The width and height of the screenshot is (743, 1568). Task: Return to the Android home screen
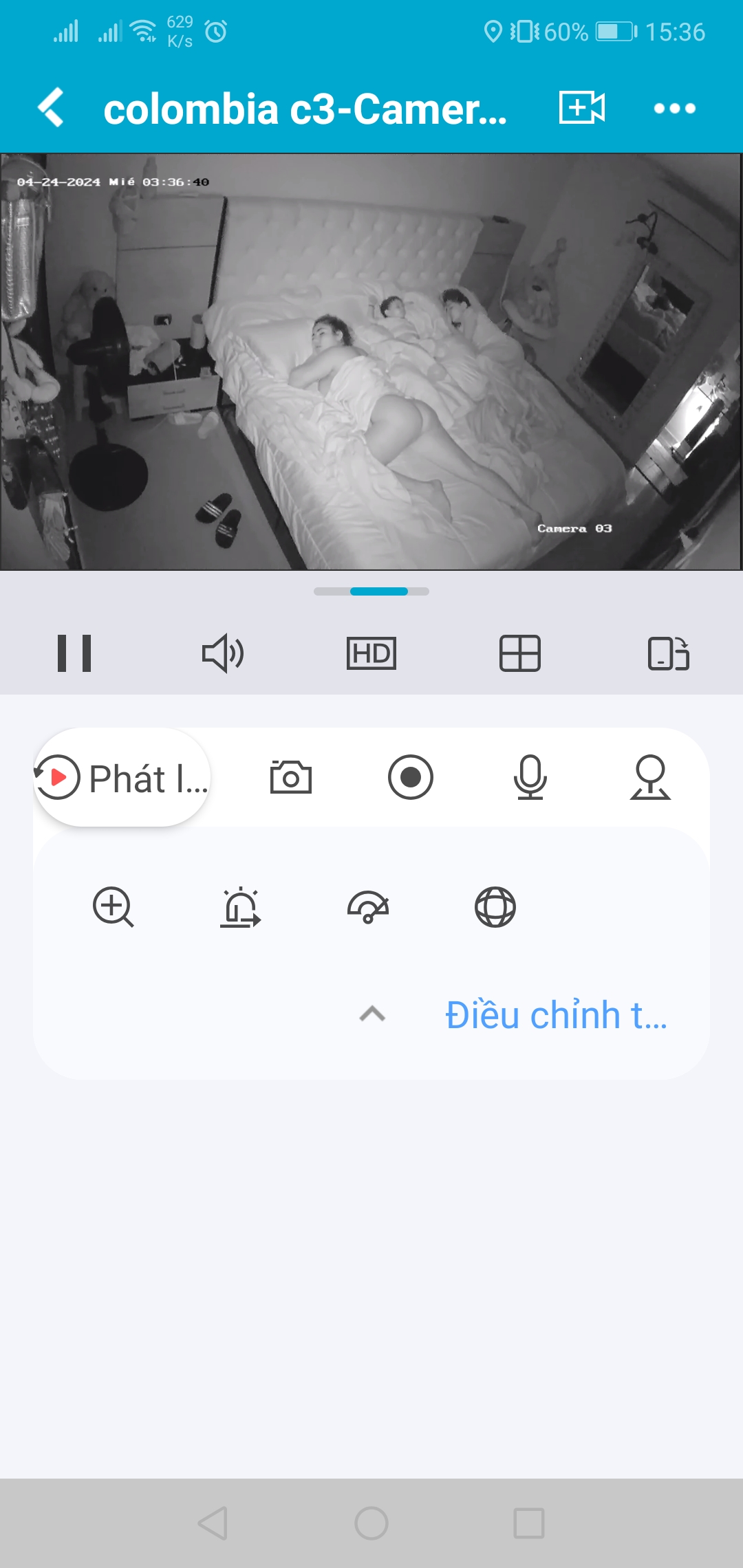[371, 1523]
